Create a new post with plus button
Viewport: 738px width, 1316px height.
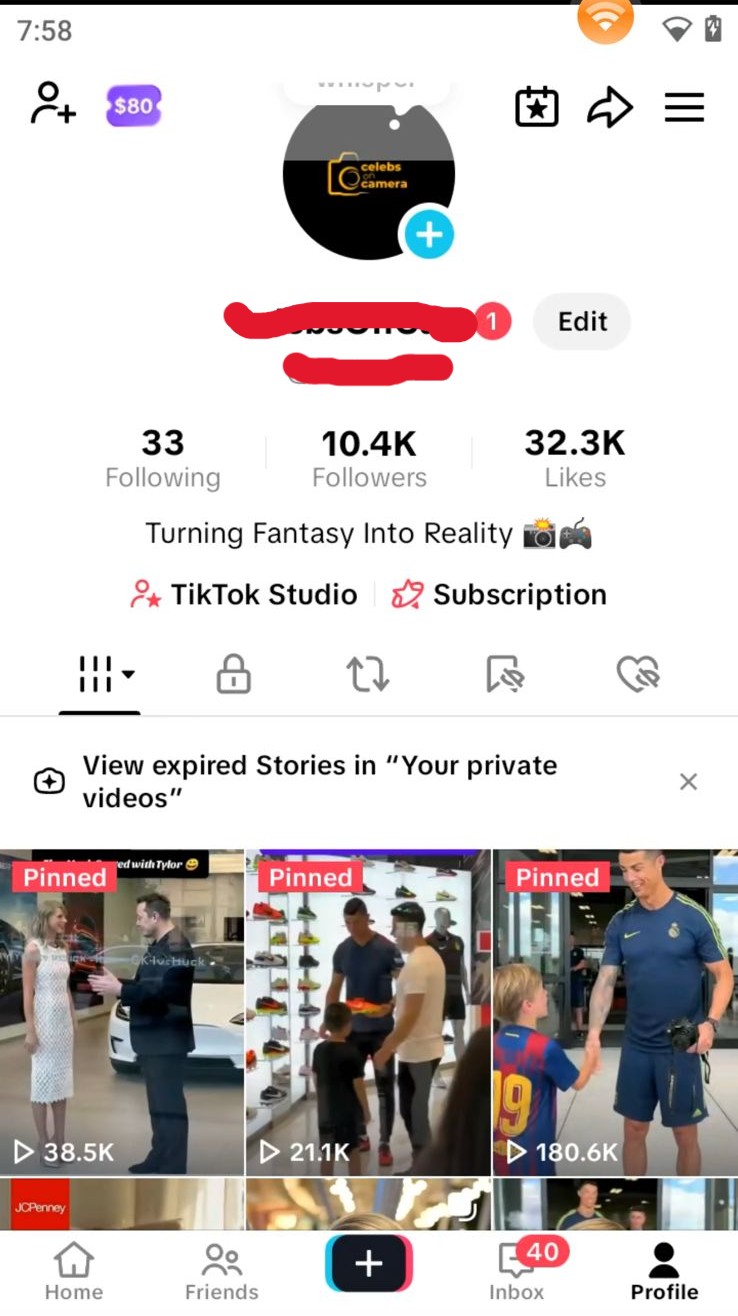pyautogui.click(x=368, y=1263)
